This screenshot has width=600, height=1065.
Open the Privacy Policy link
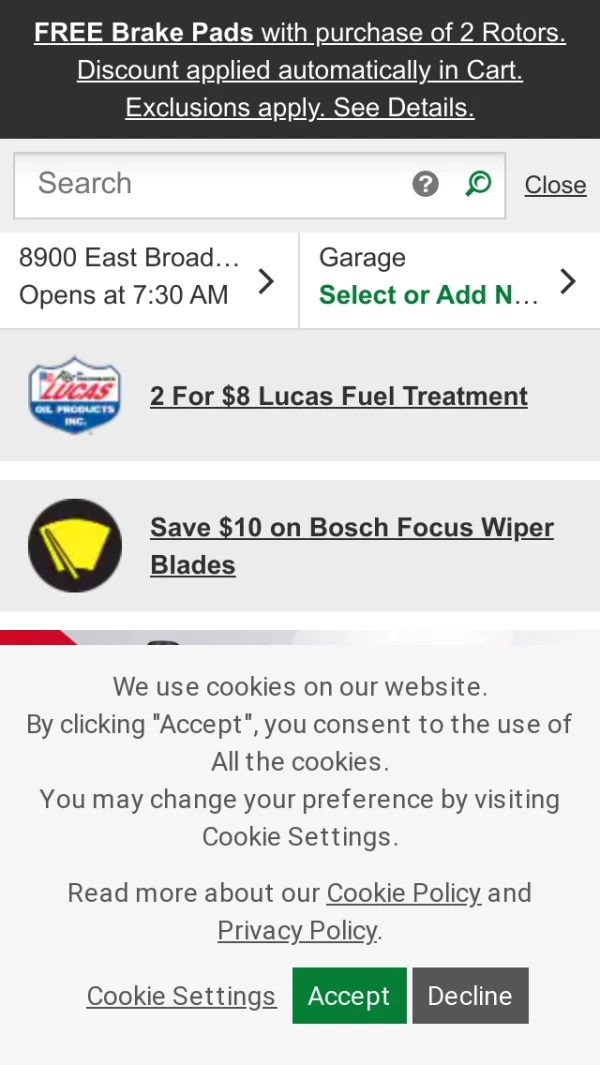tap(298, 931)
